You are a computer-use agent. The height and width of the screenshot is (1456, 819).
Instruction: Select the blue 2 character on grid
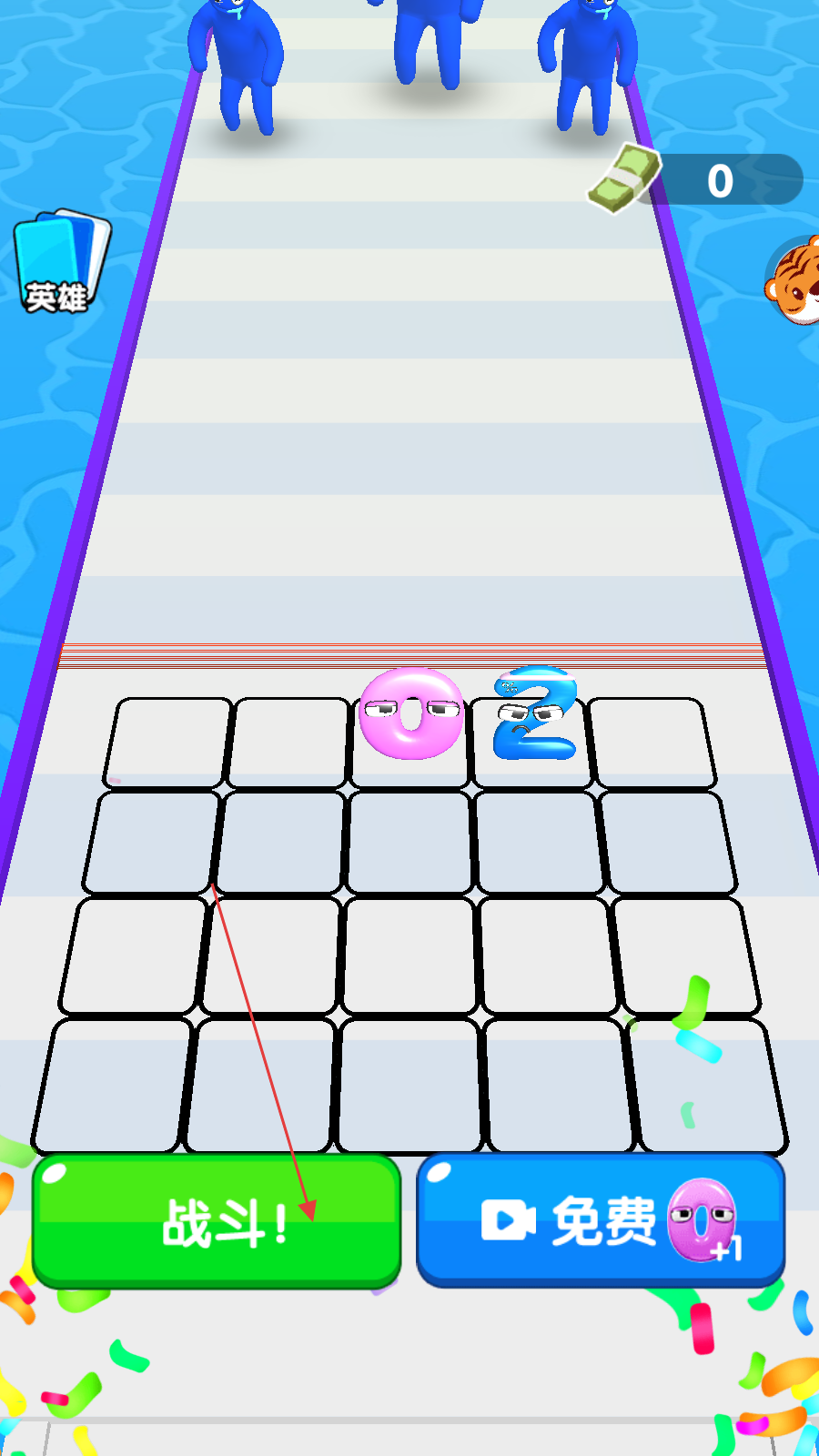coord(535,715)
